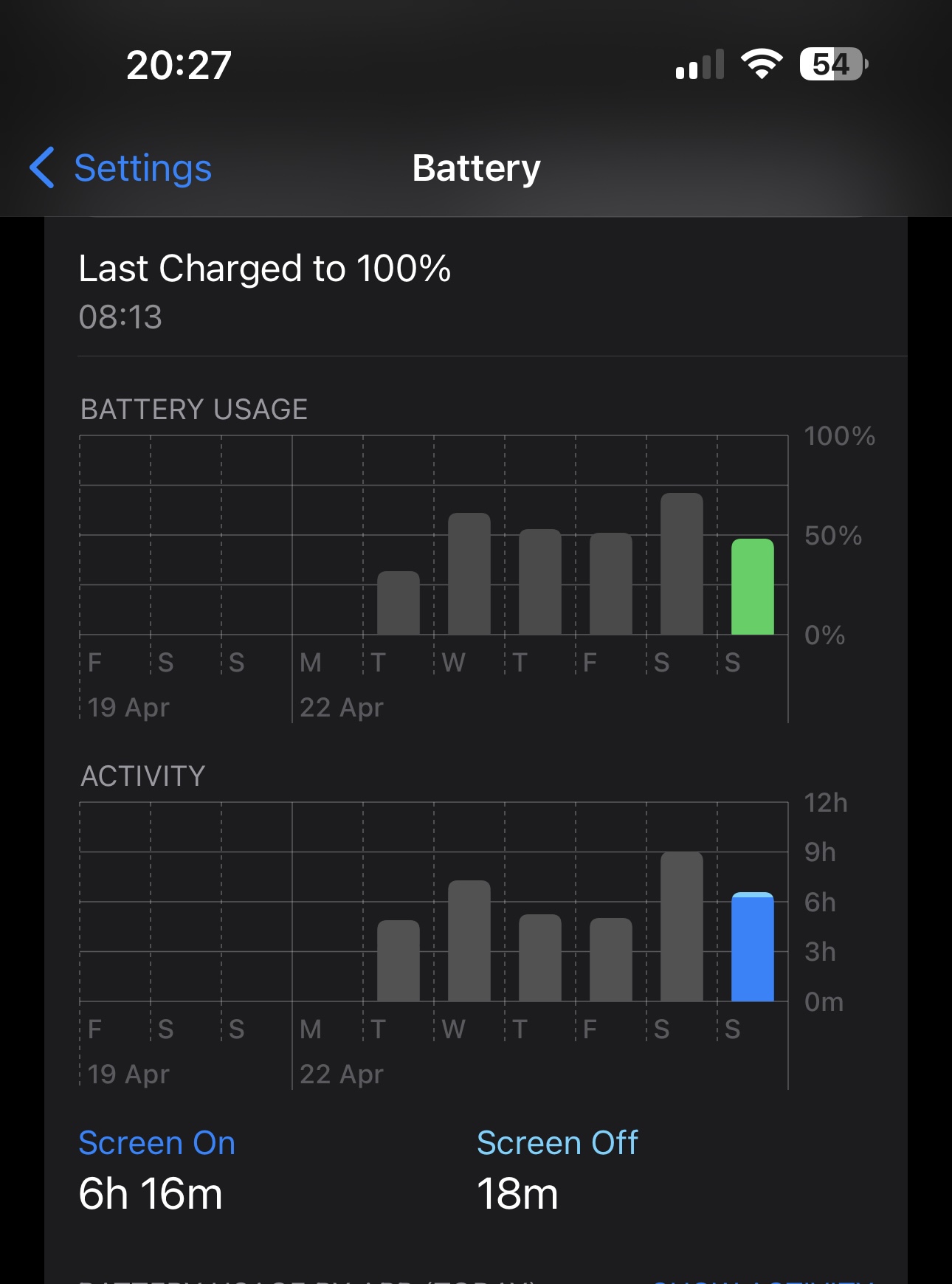Select Wednesday's bar in Activity chart
The width and height of the screenshot is (952, 1284).
point(469,942)
